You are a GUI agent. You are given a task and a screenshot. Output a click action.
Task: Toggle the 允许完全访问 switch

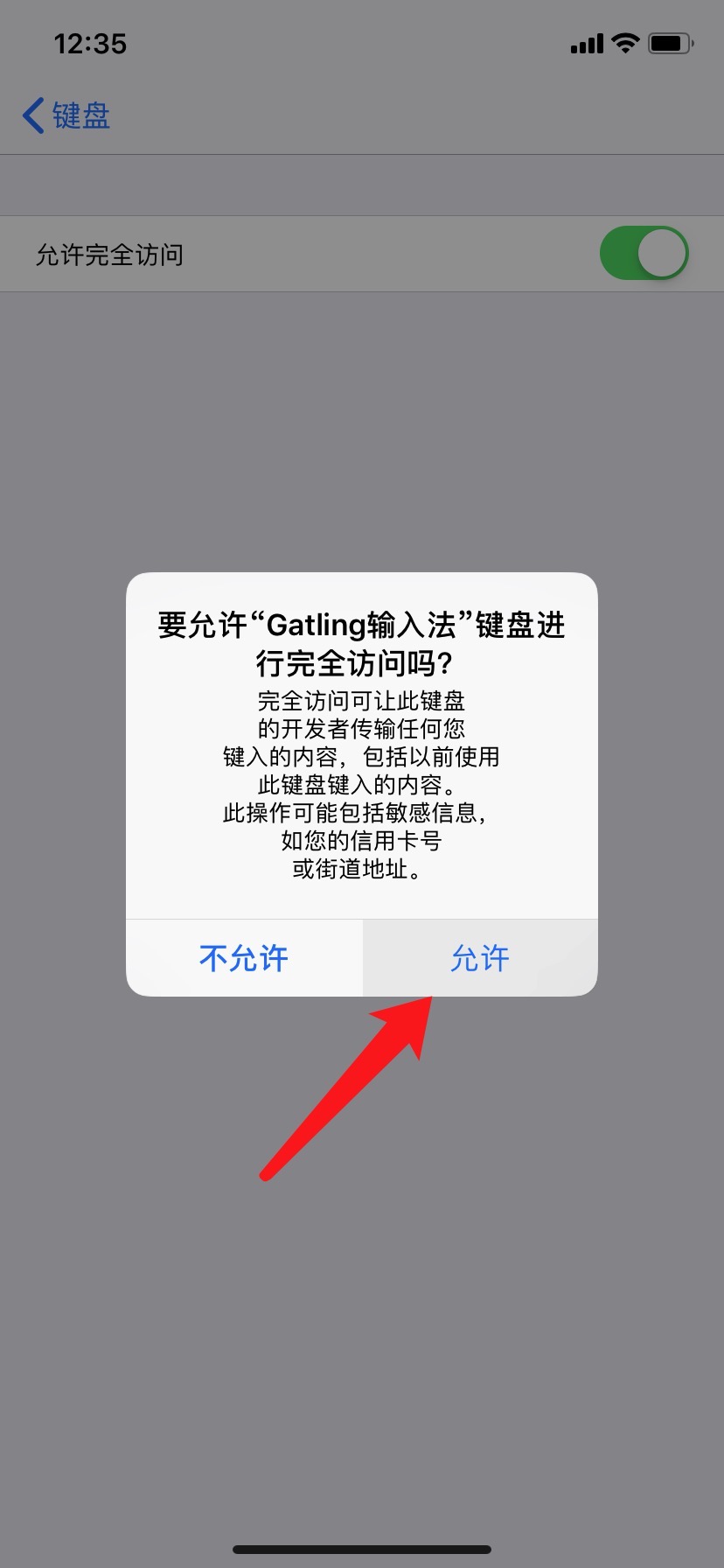(644, 254)
